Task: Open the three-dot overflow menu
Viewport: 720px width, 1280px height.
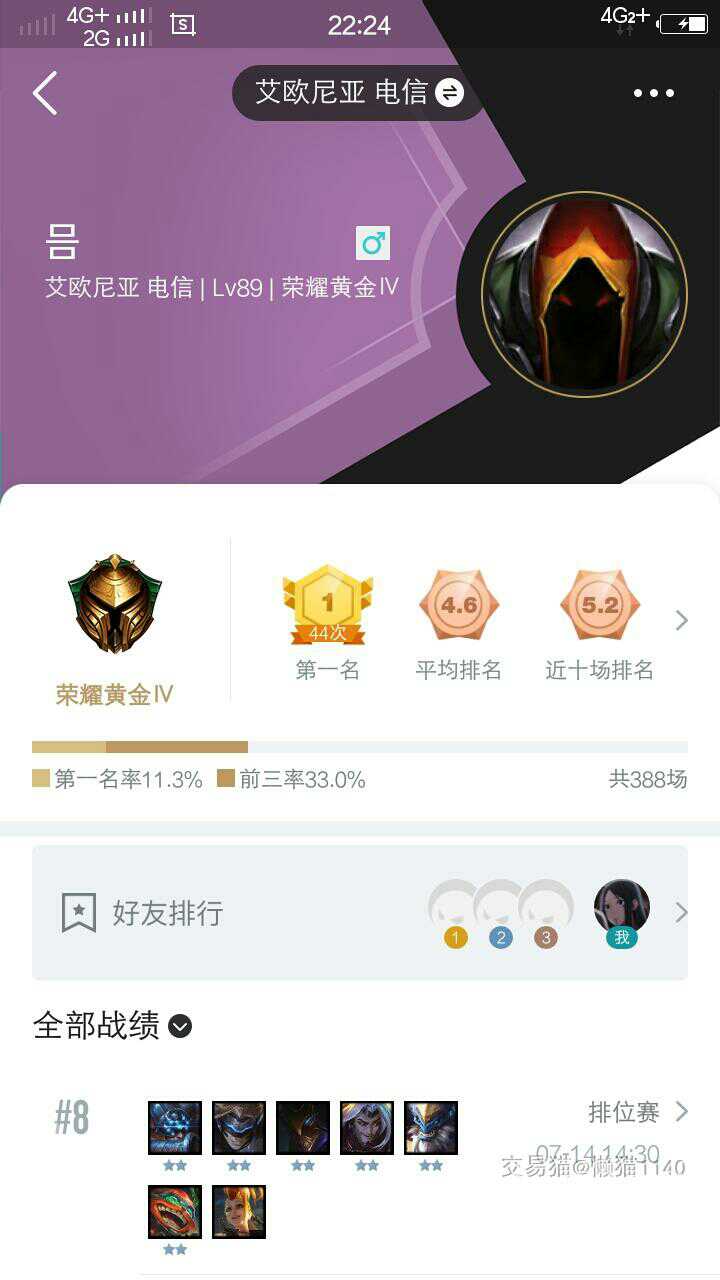Action: (654, 93)
